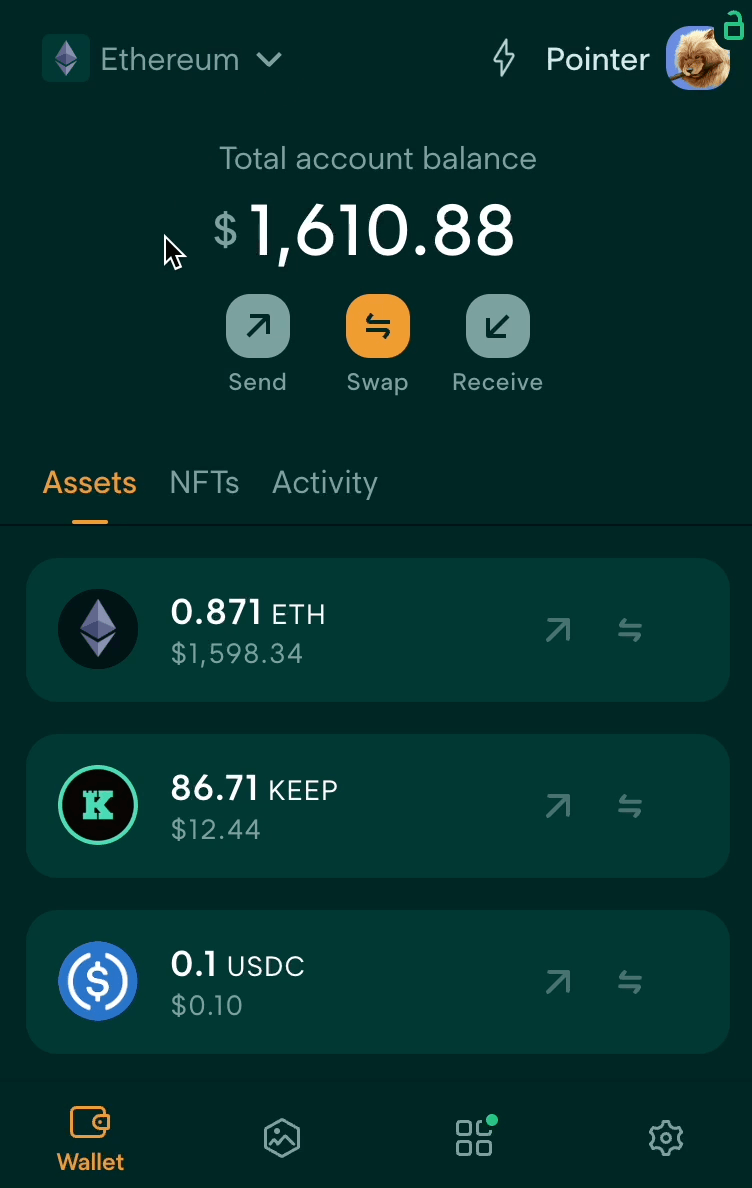752x1188 pixels.
Task: Open the ETH asset card
Action: pyautogui.click(x=300, y=630)
